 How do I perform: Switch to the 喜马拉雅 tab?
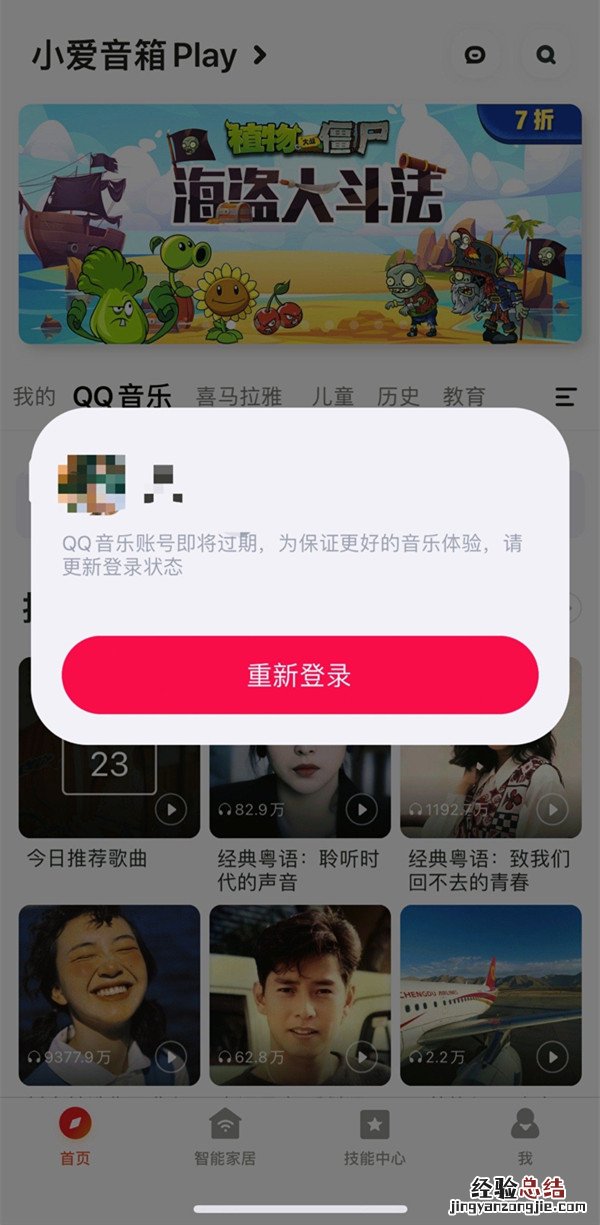coord(239,397)
